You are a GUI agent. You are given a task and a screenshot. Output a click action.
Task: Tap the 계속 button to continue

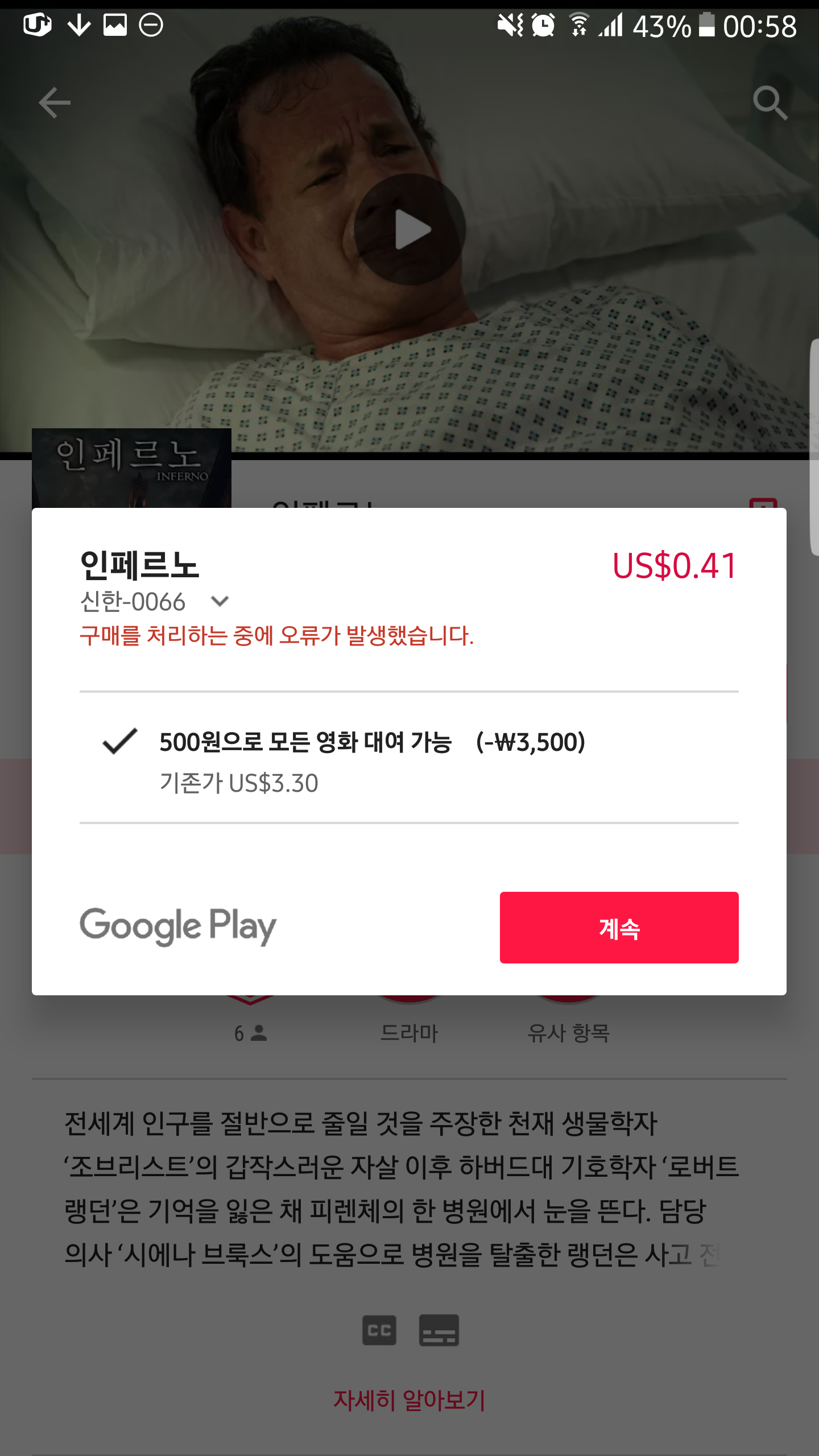[619, 928]
